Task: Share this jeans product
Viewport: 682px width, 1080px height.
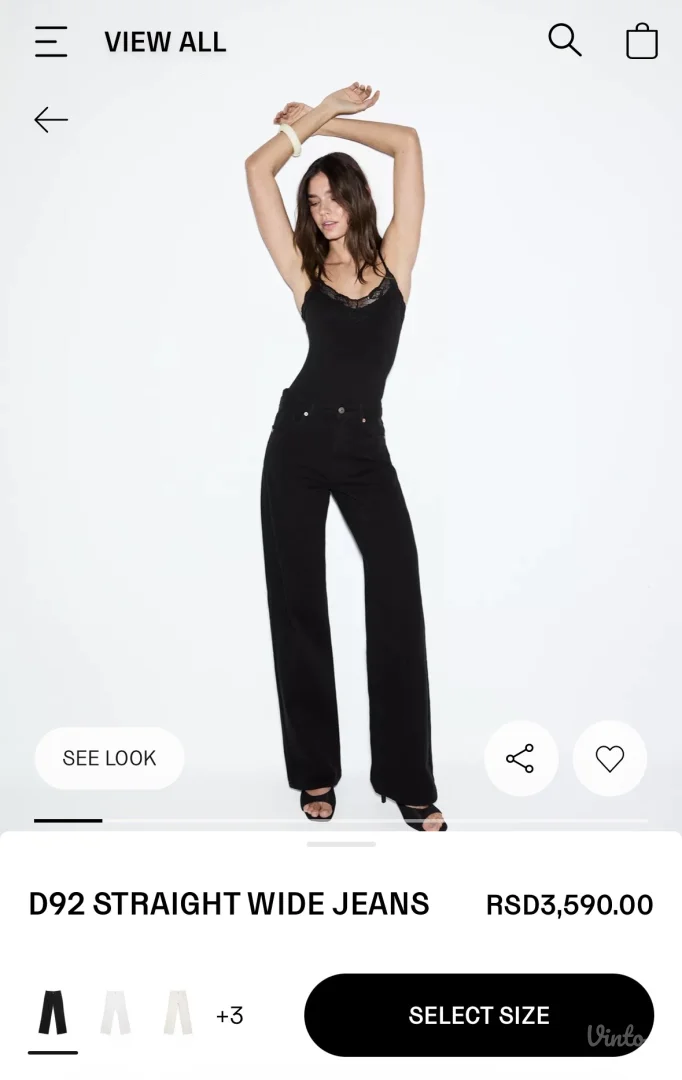Action: pyautogui.click(x=520, y=759)
